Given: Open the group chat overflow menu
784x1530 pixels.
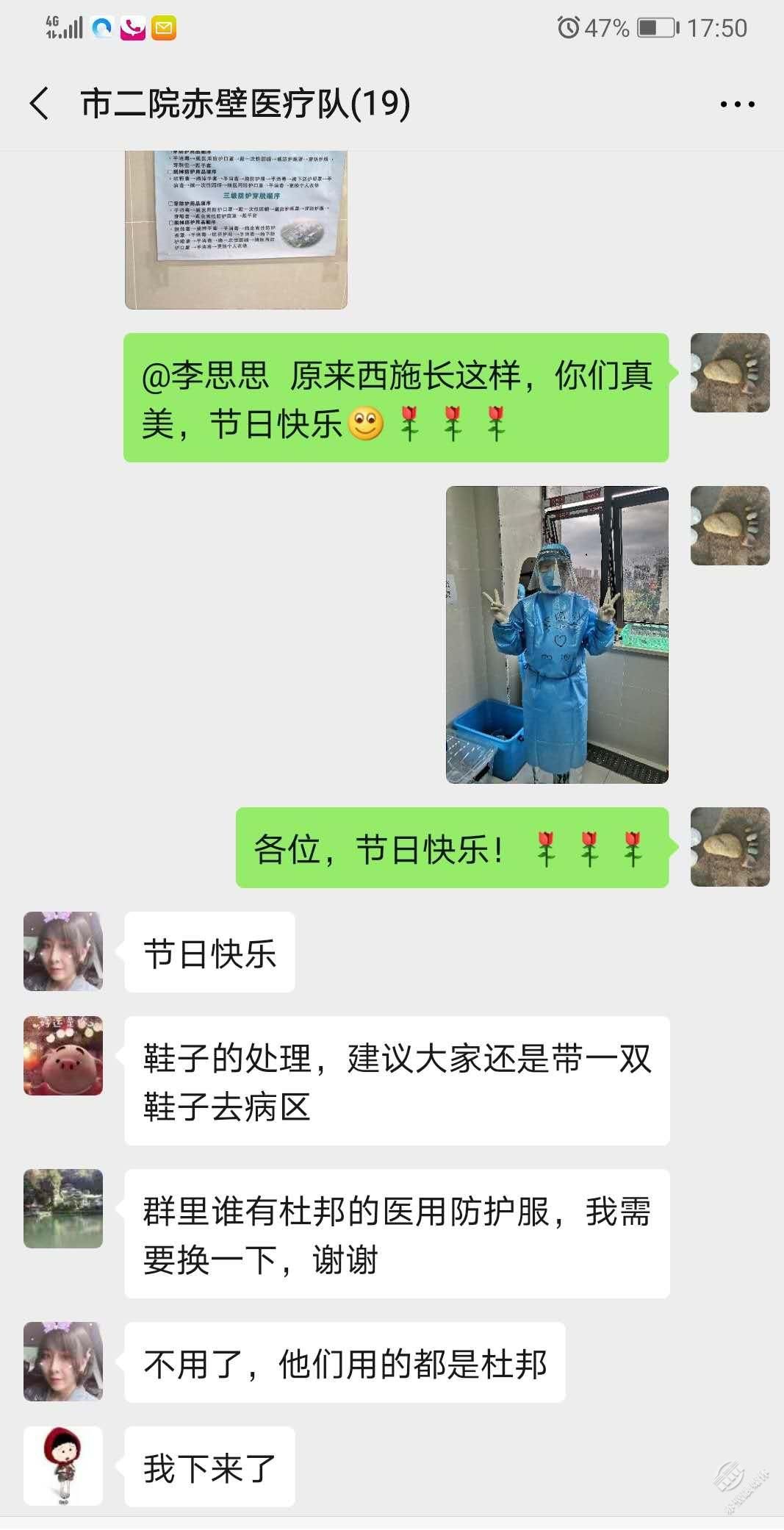Looking at the screenshot, I should point(737,104).
